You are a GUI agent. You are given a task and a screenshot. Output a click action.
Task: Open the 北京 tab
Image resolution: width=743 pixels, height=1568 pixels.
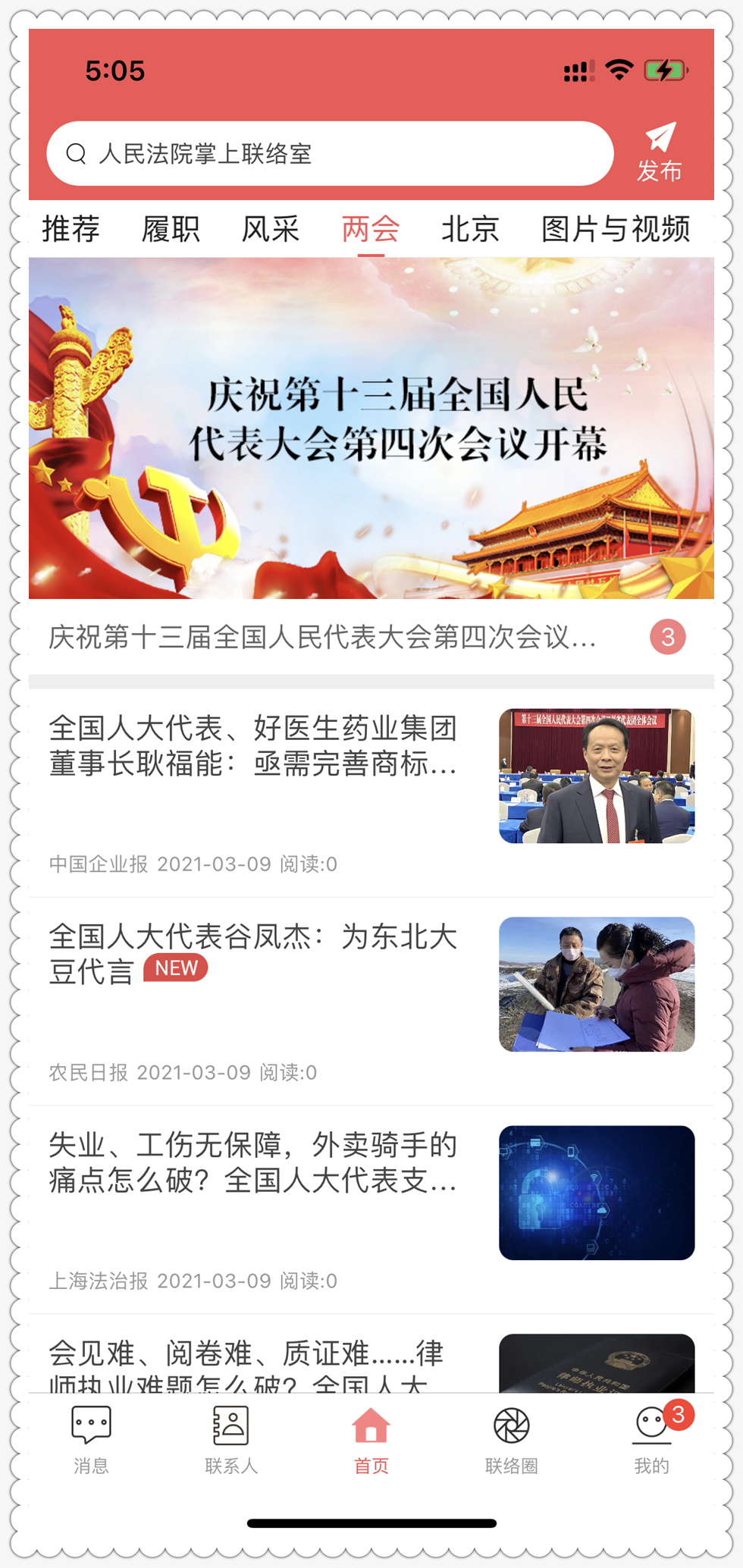coord(470,229)
